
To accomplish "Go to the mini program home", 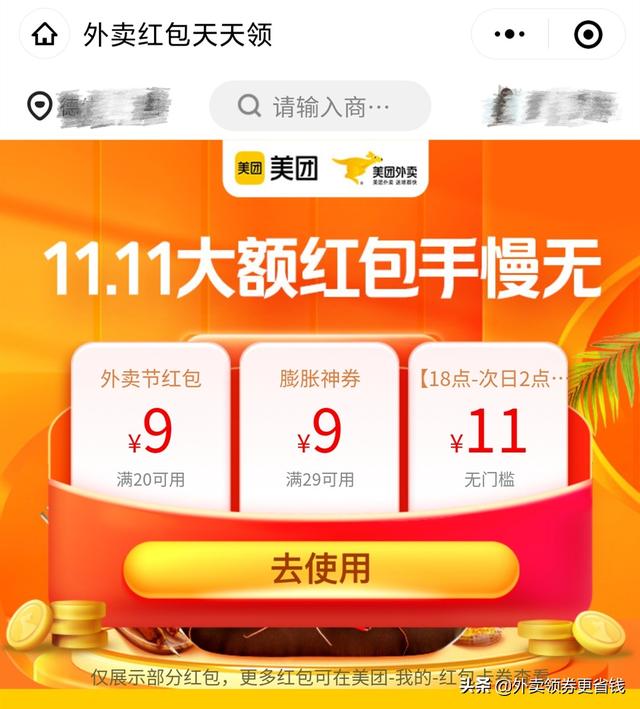I will click(45, 35).
